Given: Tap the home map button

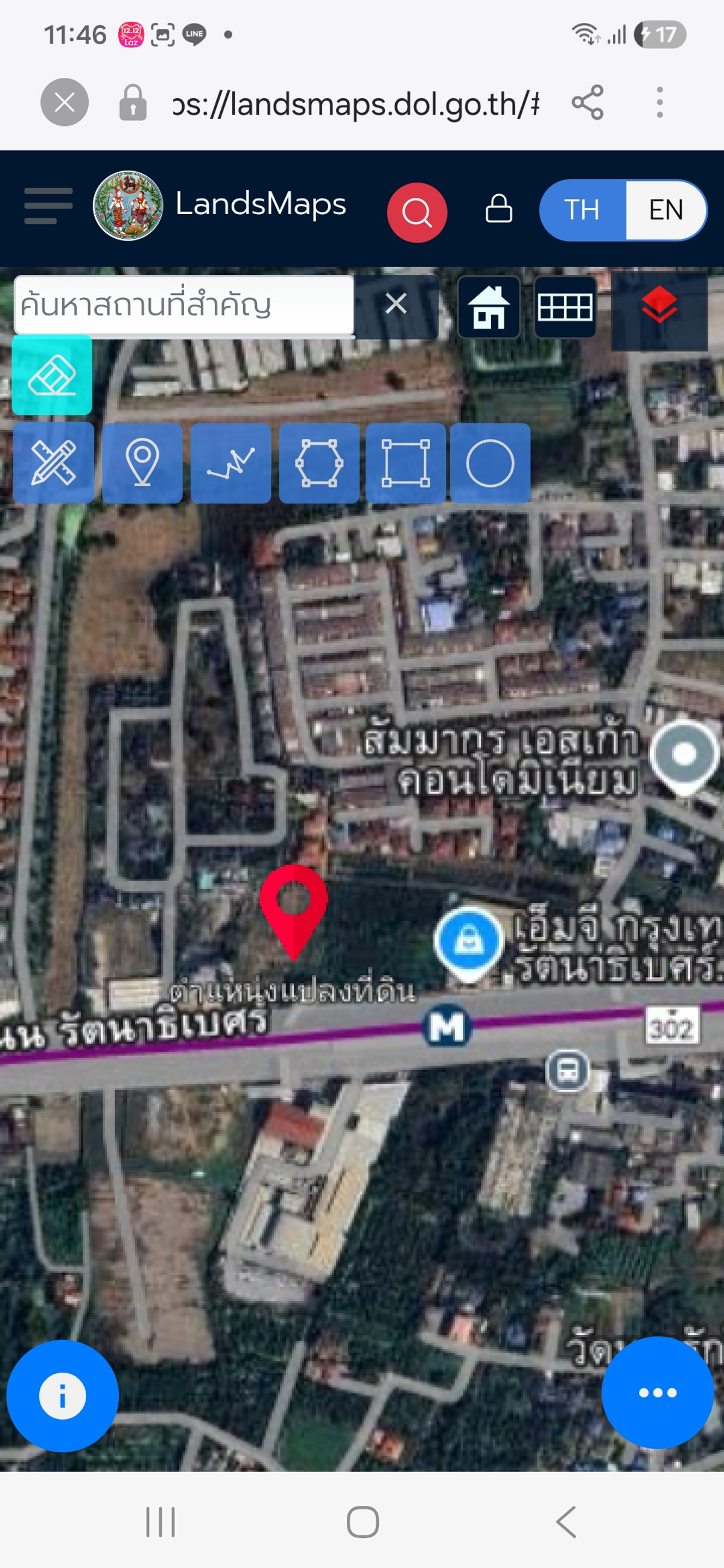Looking at the screenshot, I should [489, 308].
